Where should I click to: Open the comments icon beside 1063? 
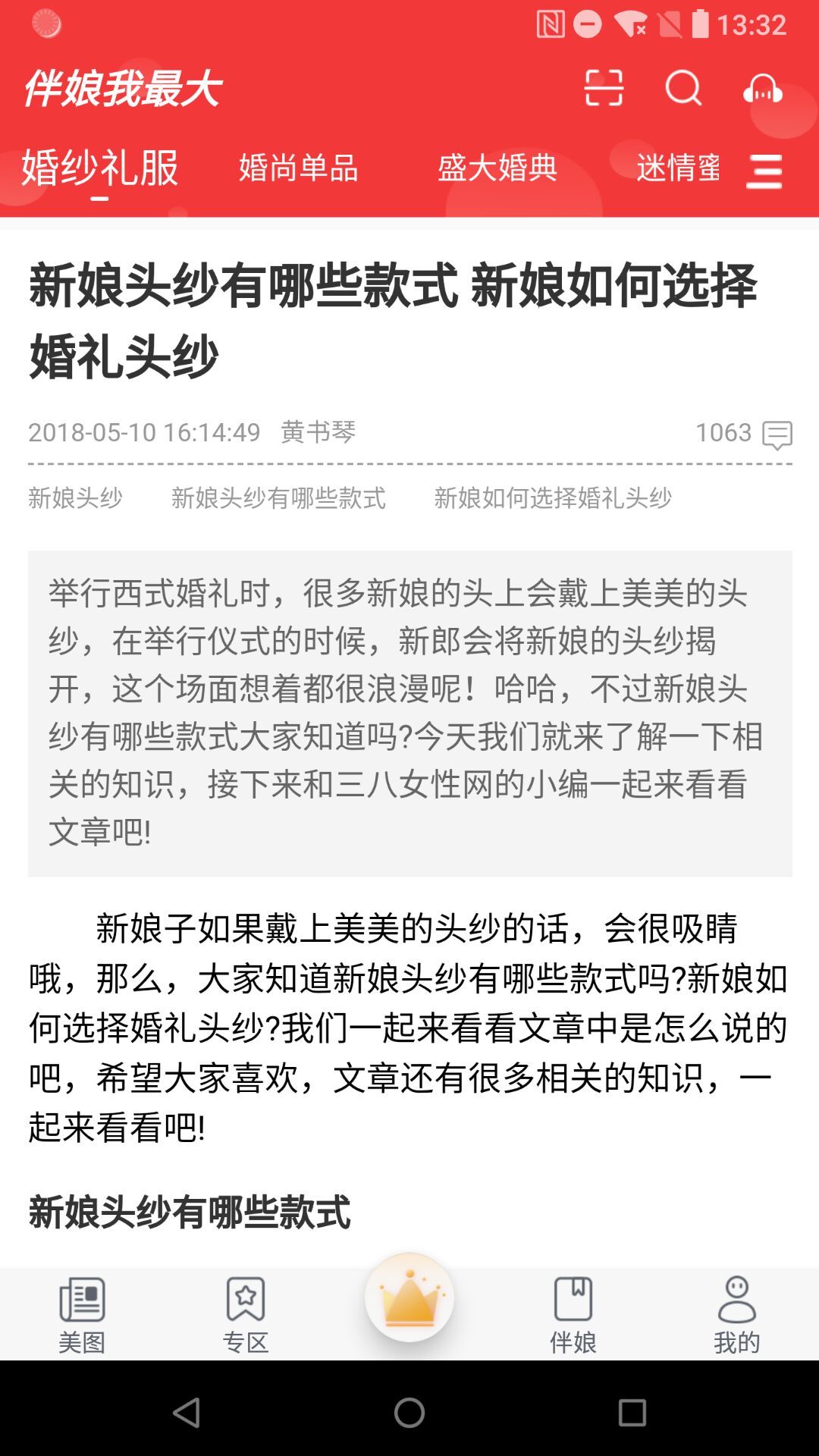coord(777,435)
